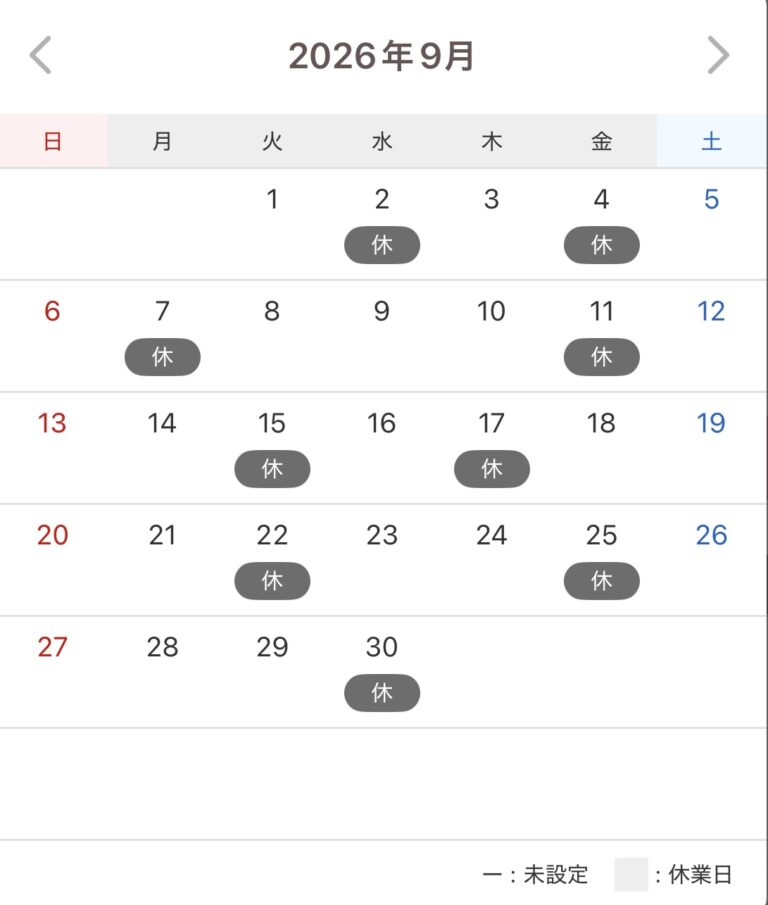
Task: Choose Saturday September 5
Action: [711, 224]
